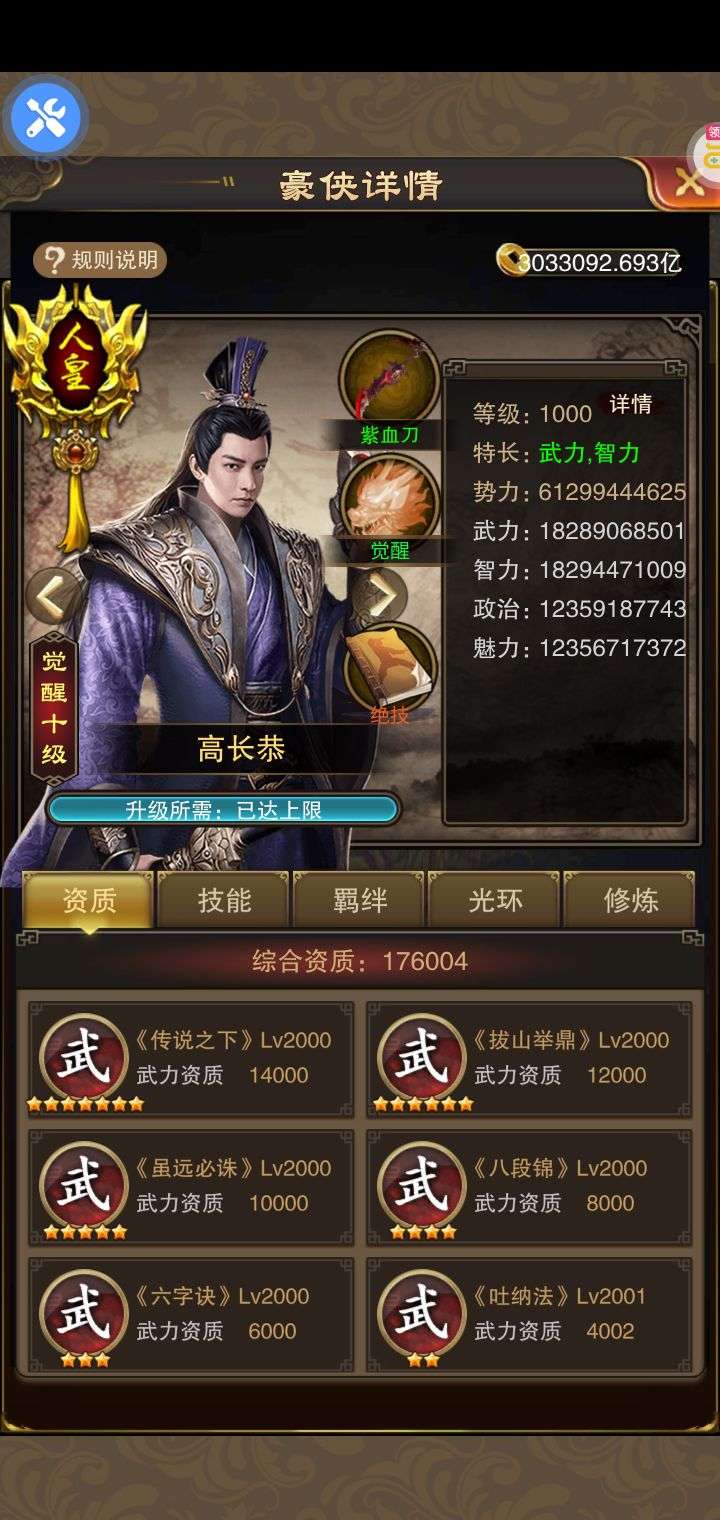Show previous hero with left arrow
Image resolution: width=720 pixels, height=1520 pixels.
click(52, 597)
